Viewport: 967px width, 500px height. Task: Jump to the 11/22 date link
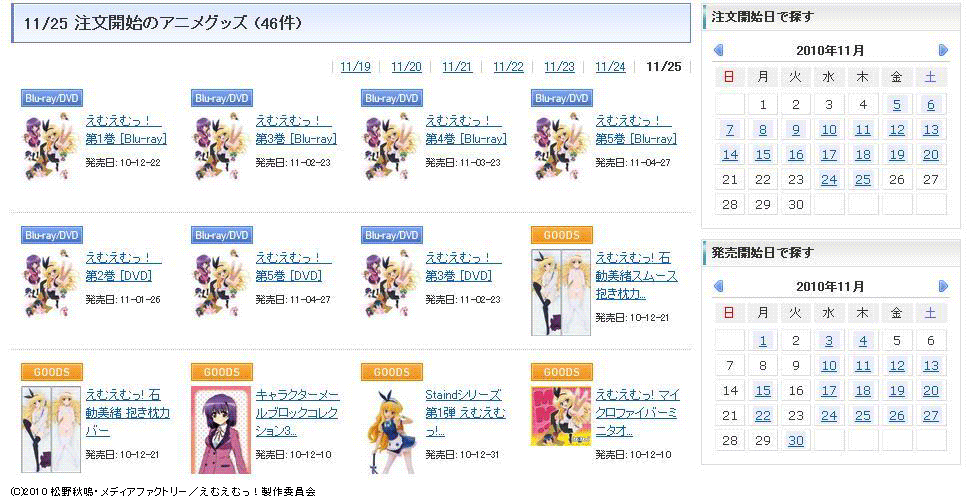(508, 67)
